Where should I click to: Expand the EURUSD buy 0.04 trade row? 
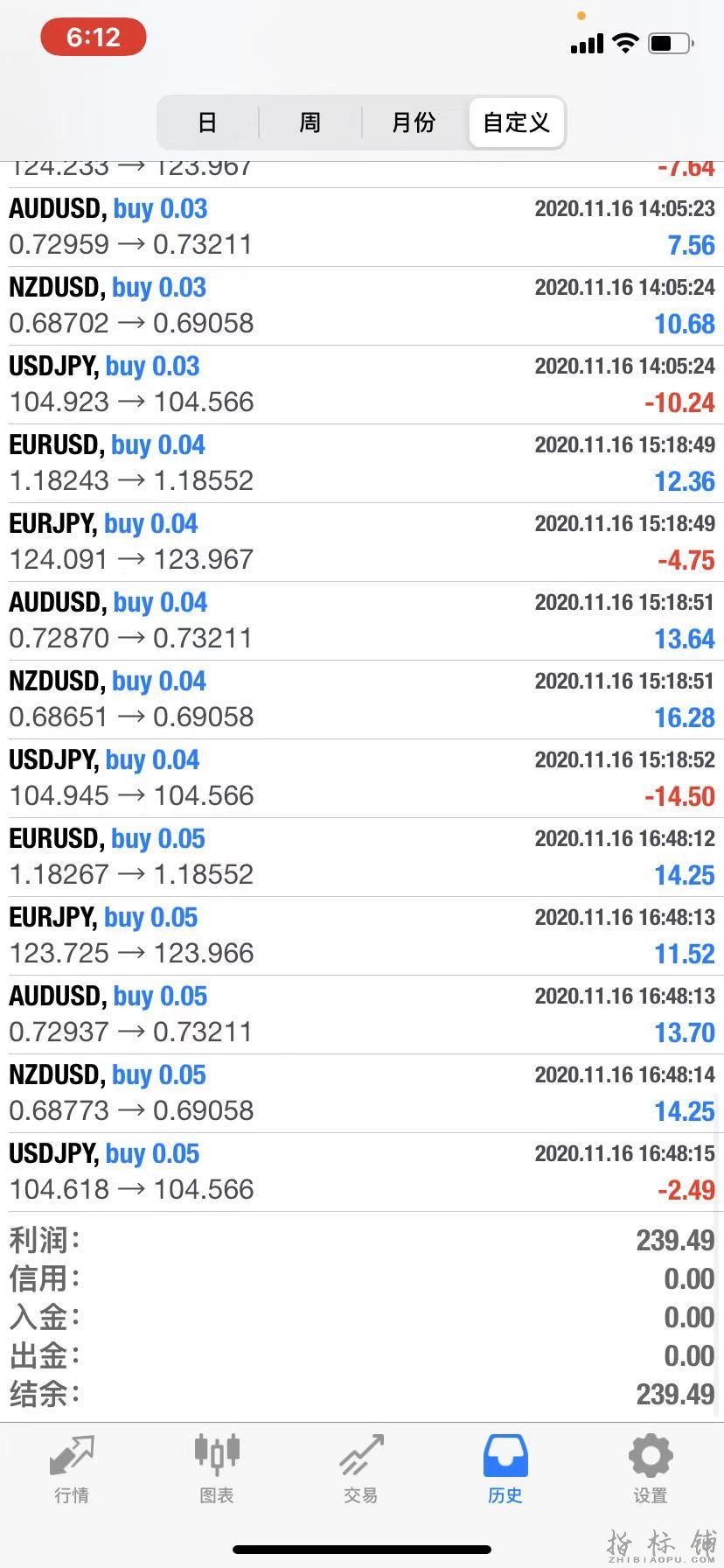362,463
